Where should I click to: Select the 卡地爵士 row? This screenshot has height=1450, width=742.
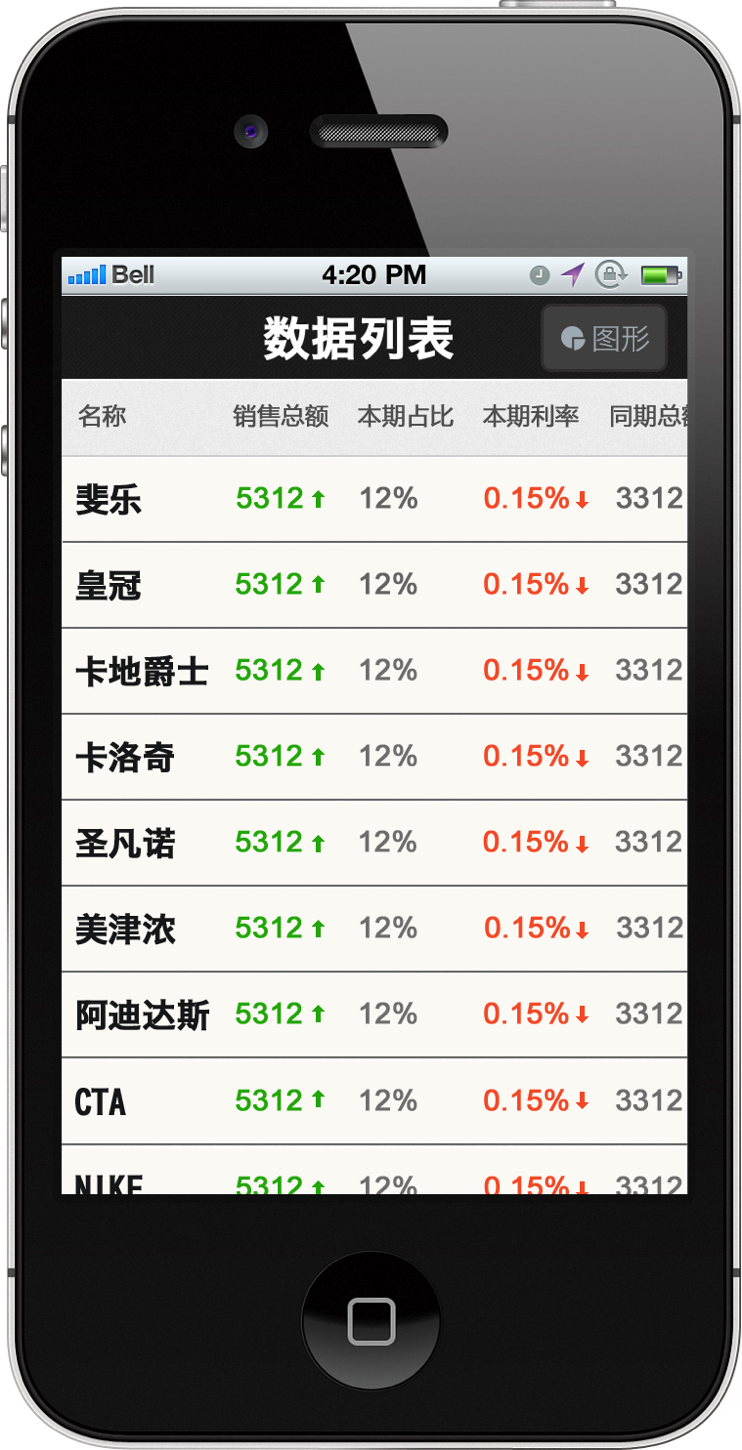[x=374, y=671]
